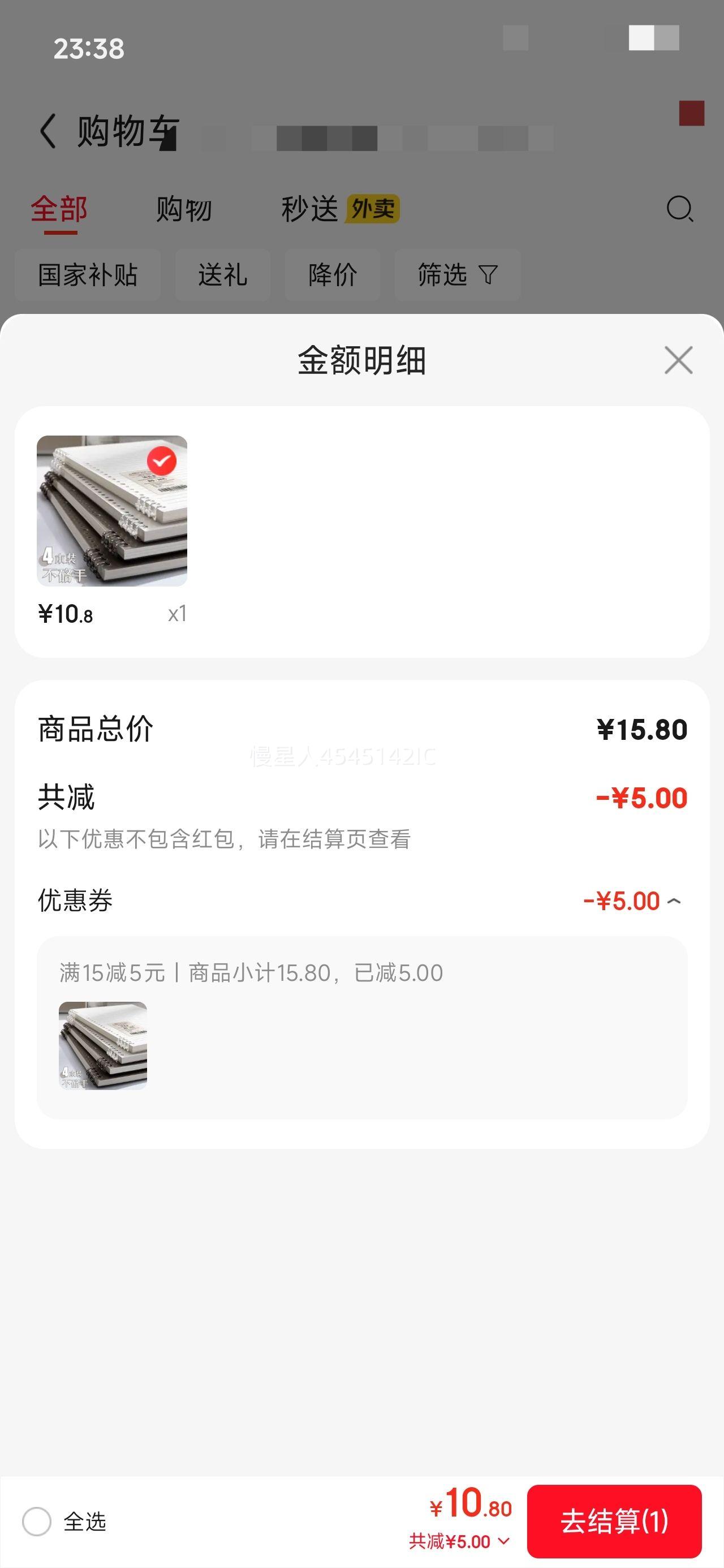Click the magnifier at top right
Viewport: 724px width, 1568px height.
click(x=680, y=210)
